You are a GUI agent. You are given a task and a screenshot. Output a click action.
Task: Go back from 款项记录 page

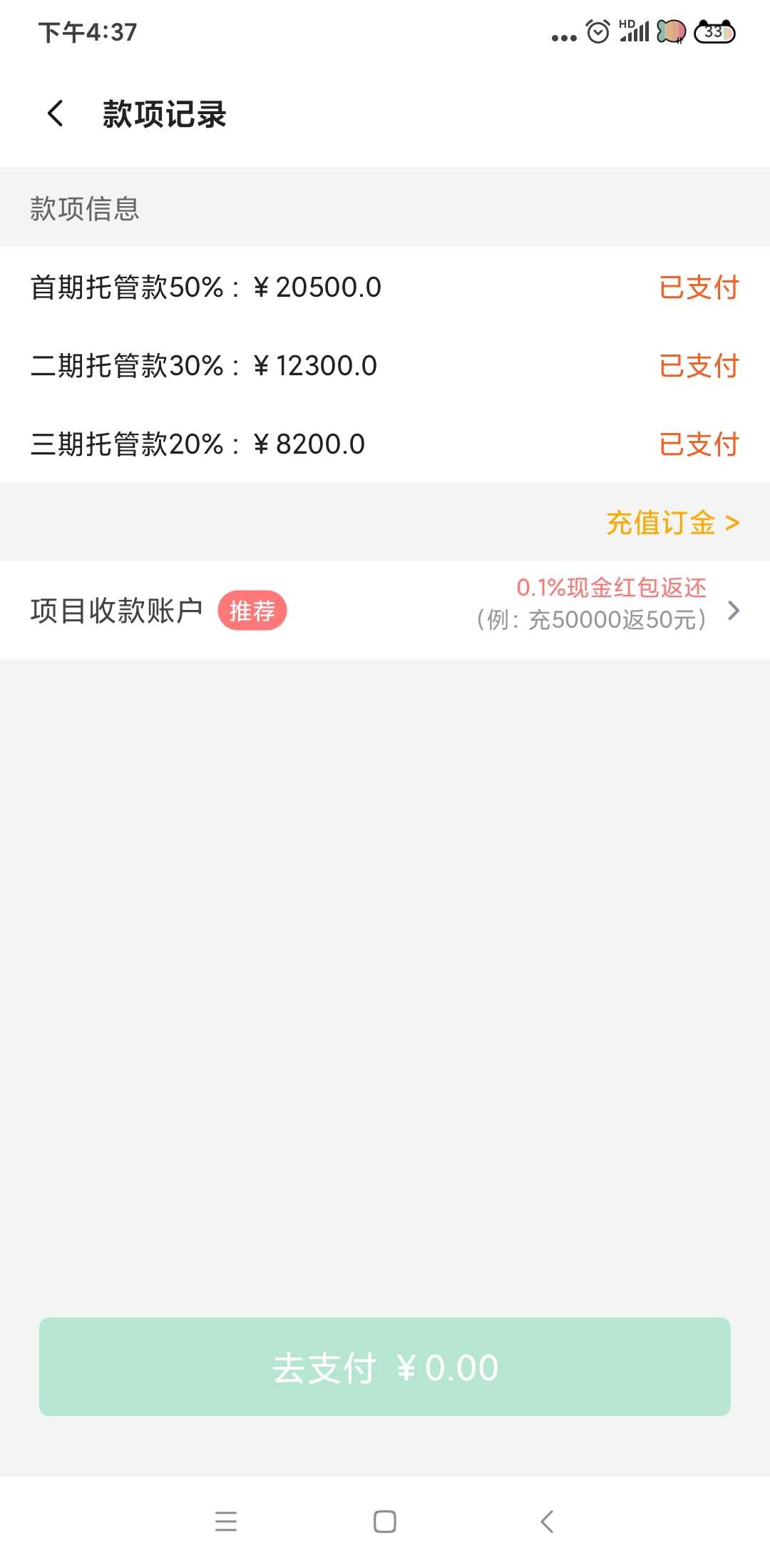[56, 113]
